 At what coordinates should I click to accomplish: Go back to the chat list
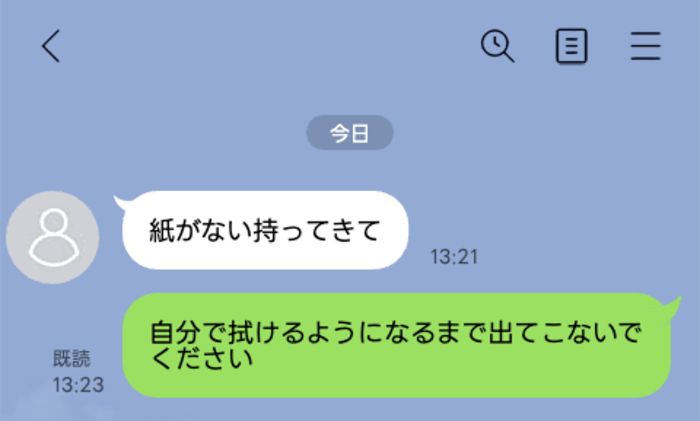pyautogui.click(x=51, y=46)
